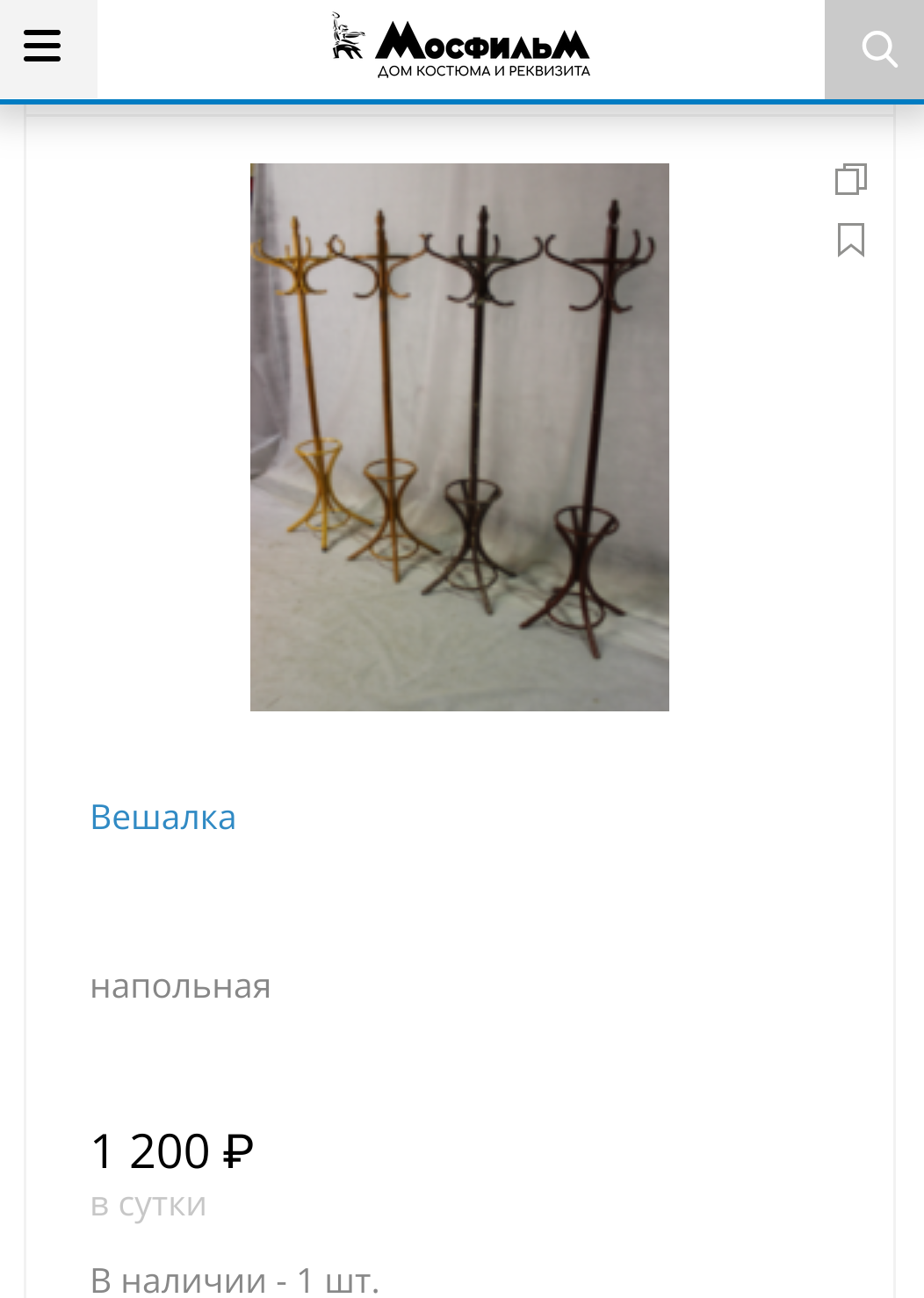
Task: Tap the compare copy icon
Action: pos(850,179)
